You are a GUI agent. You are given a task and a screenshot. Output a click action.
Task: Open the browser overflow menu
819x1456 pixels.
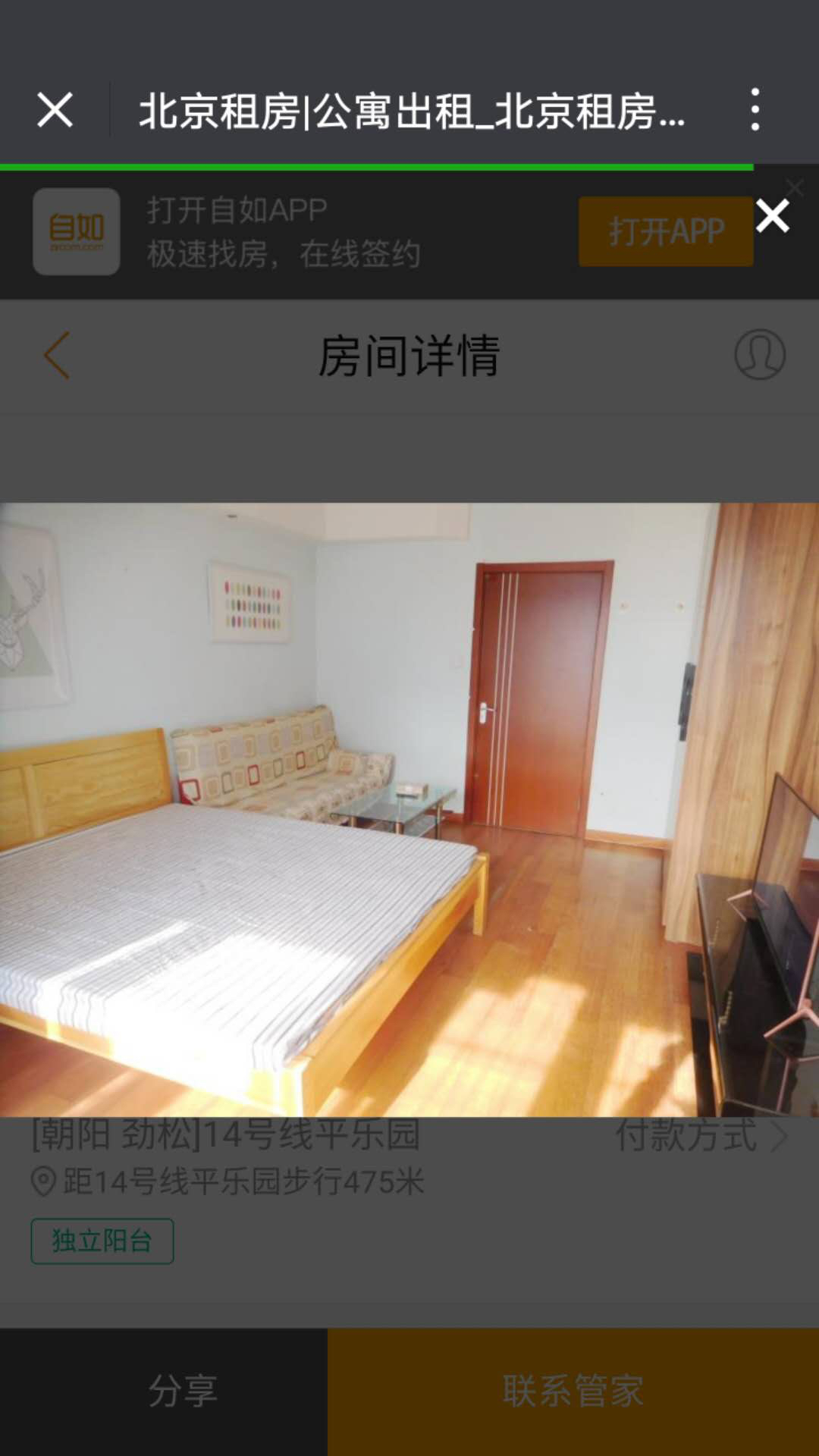point(755,110)
